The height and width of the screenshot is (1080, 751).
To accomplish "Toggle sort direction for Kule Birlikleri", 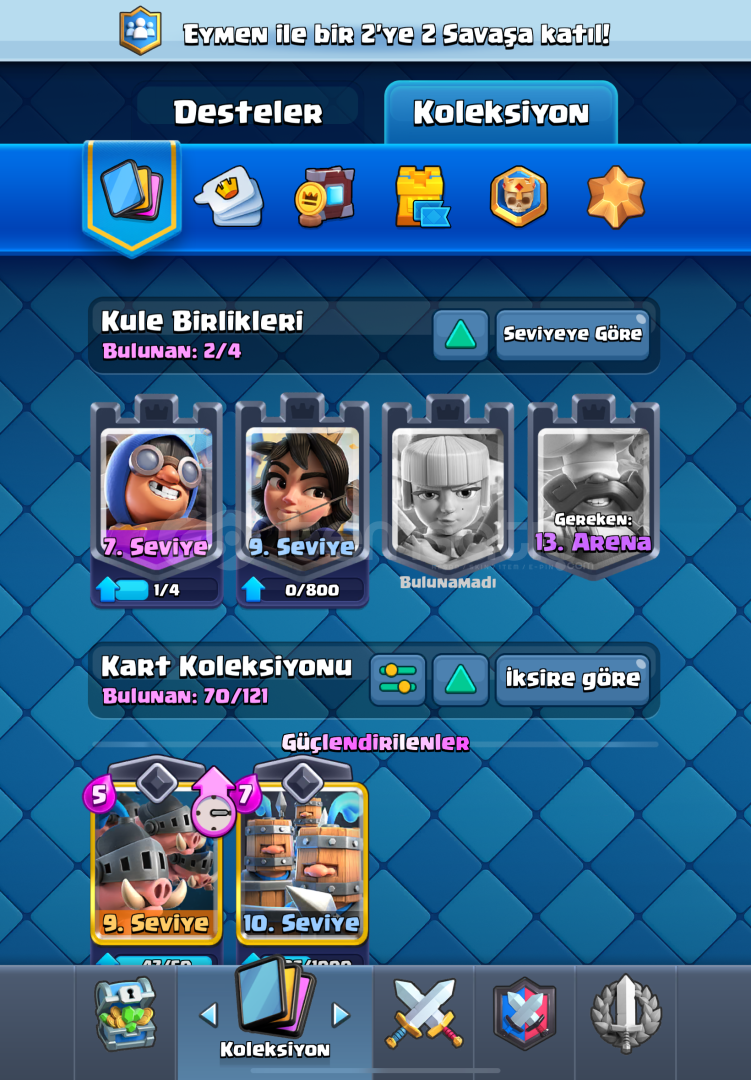I will point(460,335).
